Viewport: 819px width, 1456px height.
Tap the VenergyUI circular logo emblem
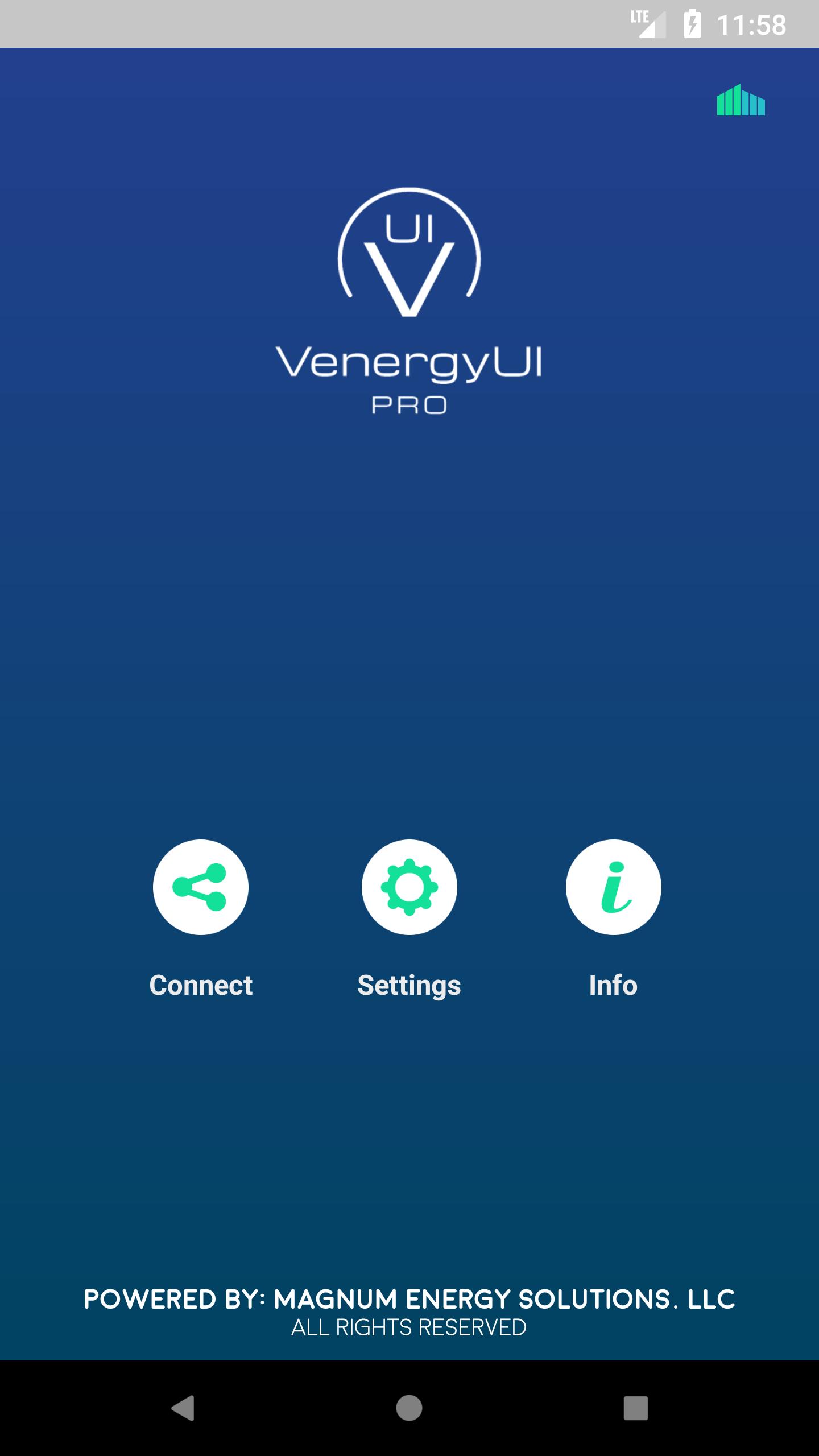point(409,250)
